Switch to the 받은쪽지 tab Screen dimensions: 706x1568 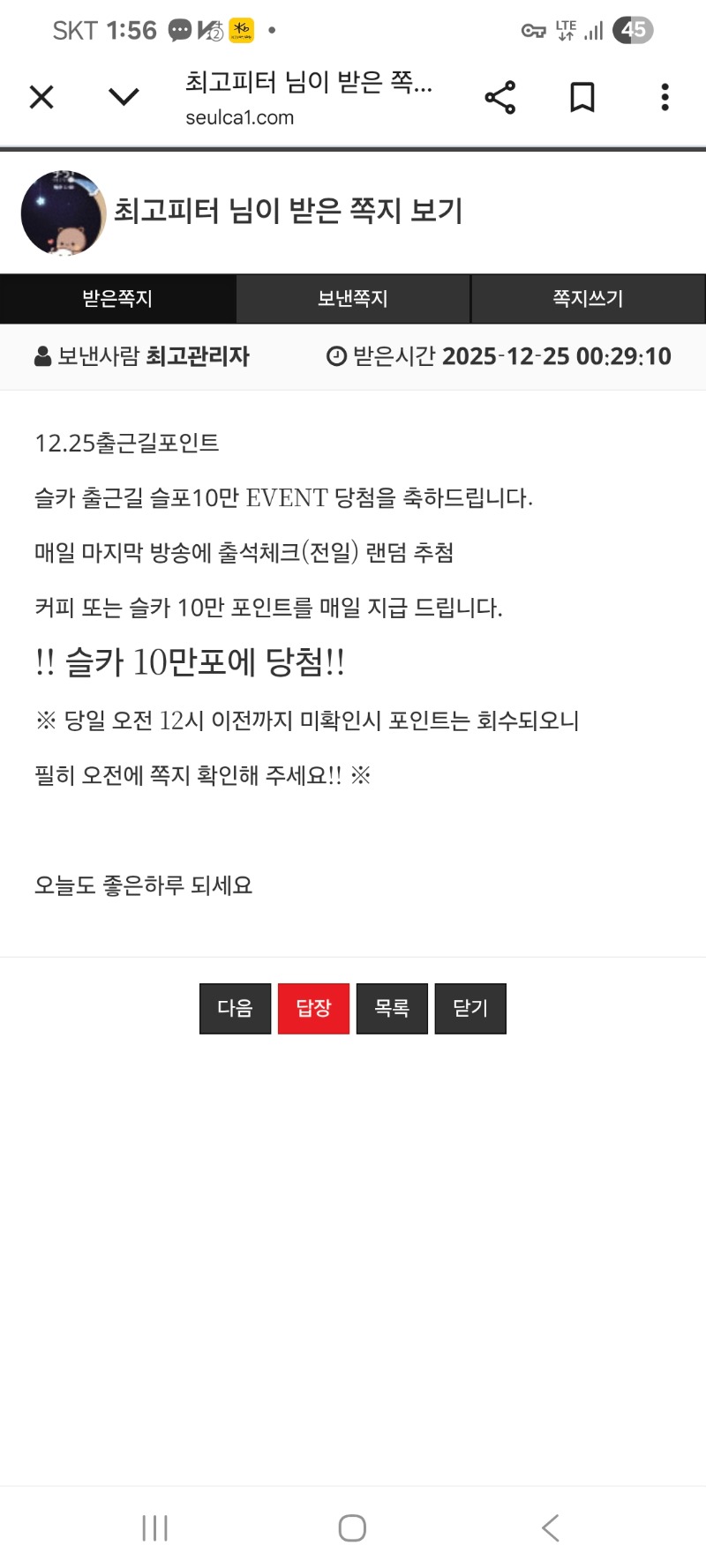tap(117, 299)
